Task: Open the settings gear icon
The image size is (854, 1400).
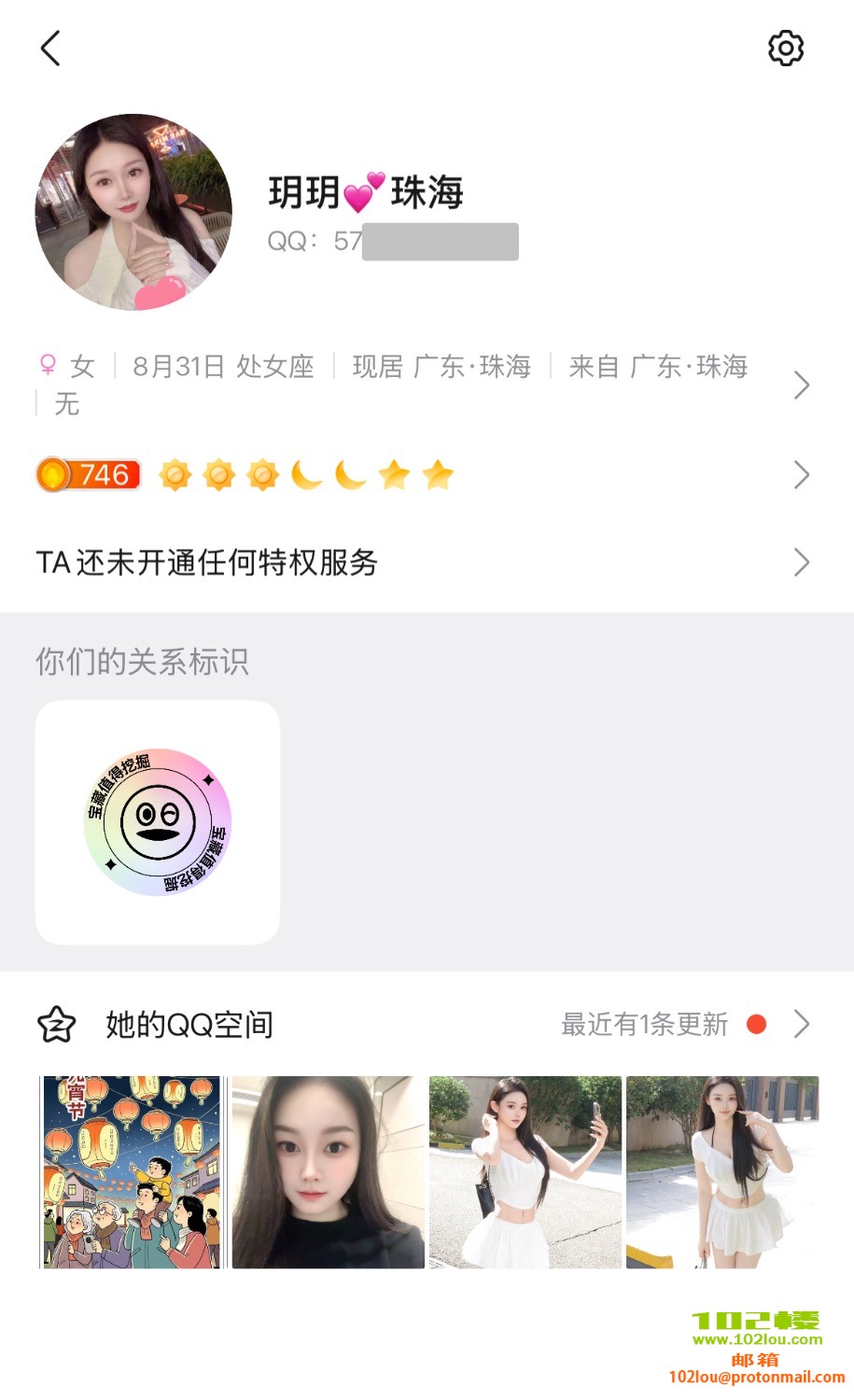Action: click(x=785, y=49)
